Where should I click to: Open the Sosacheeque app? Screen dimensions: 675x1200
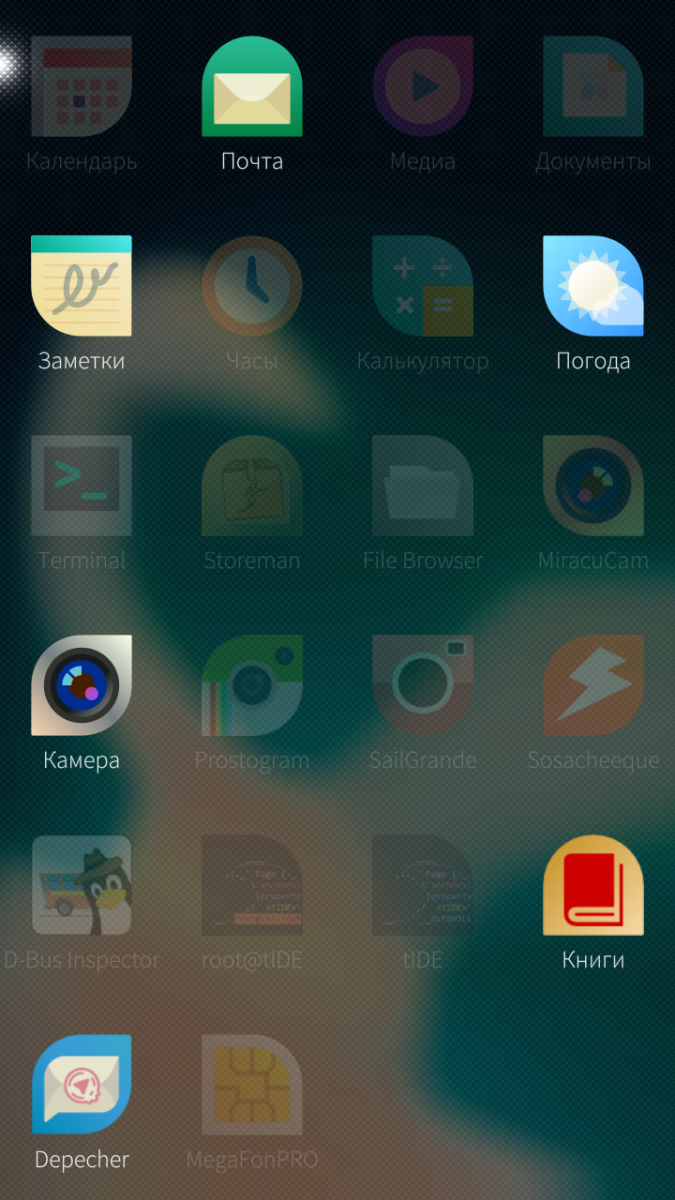pos(593,686)
